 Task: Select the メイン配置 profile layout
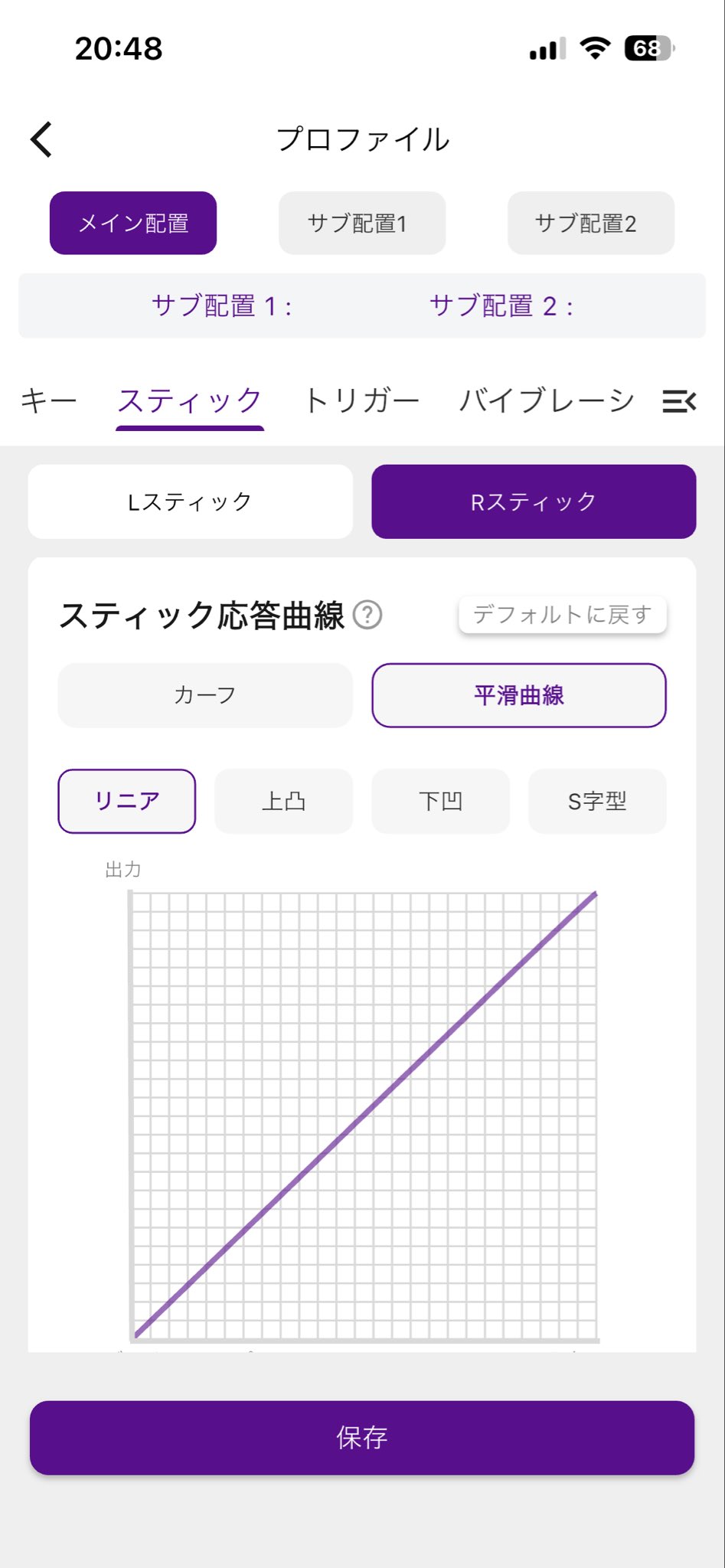coord(133,223)
